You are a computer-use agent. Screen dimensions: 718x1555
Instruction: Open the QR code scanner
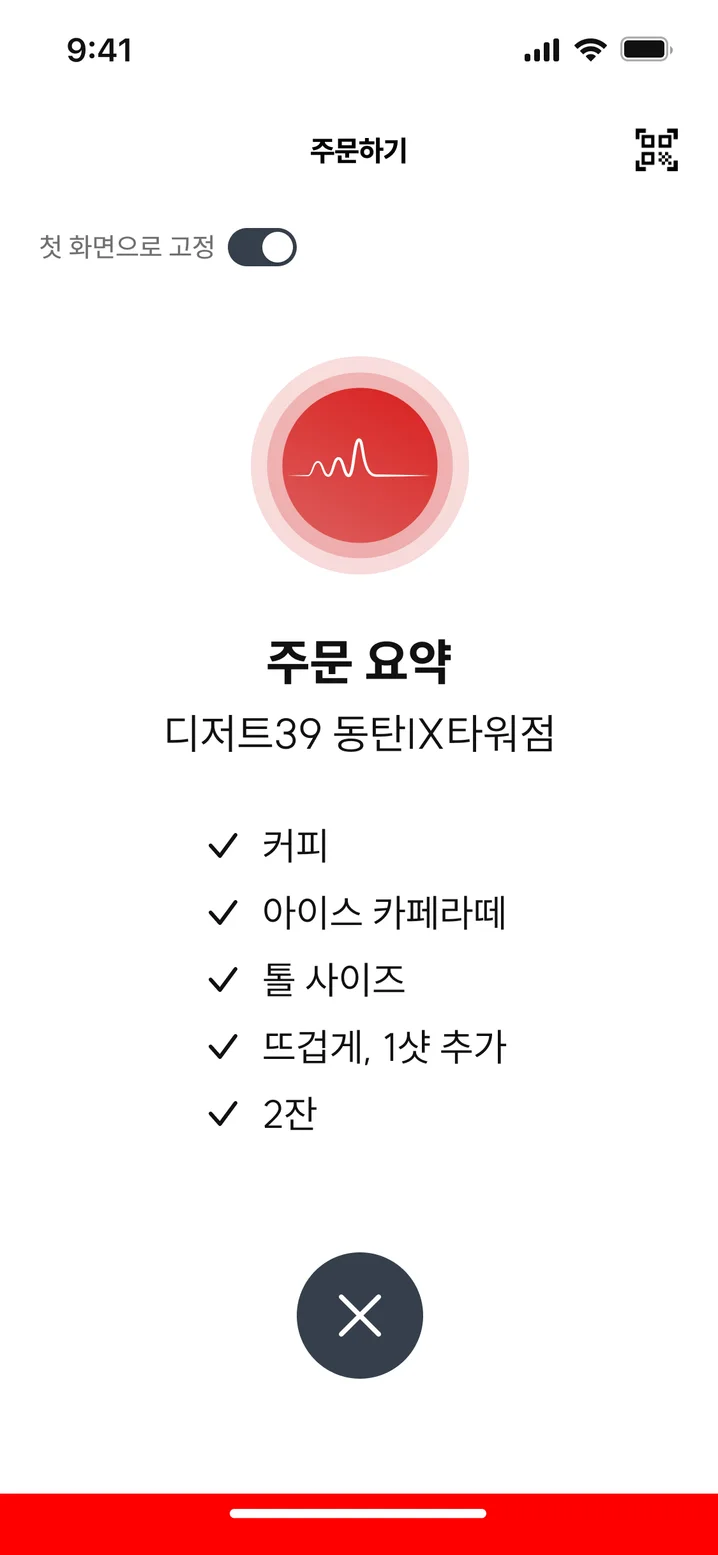tap(656, 151)
